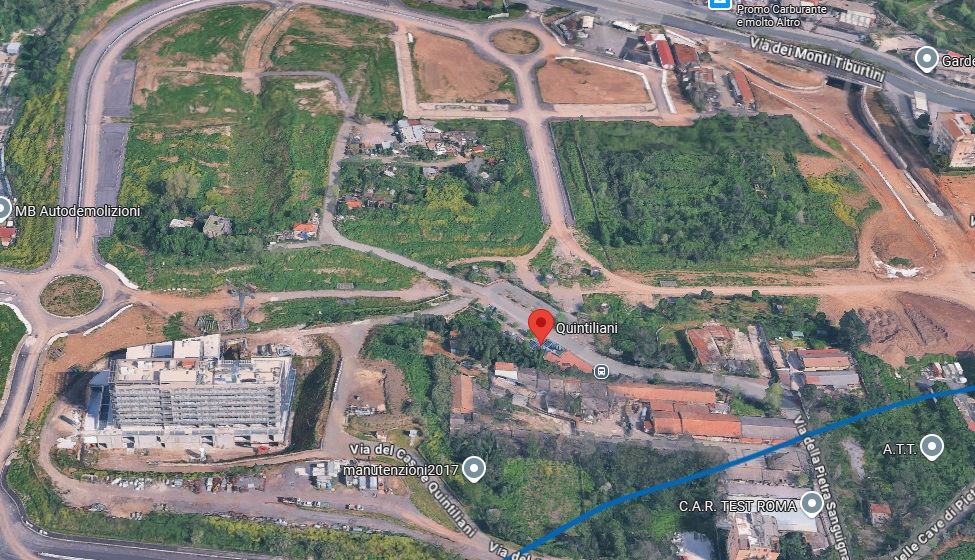Open the Promo Carburante gas station marker
This screenshot has height=560, width=975.
pos(719,3)
